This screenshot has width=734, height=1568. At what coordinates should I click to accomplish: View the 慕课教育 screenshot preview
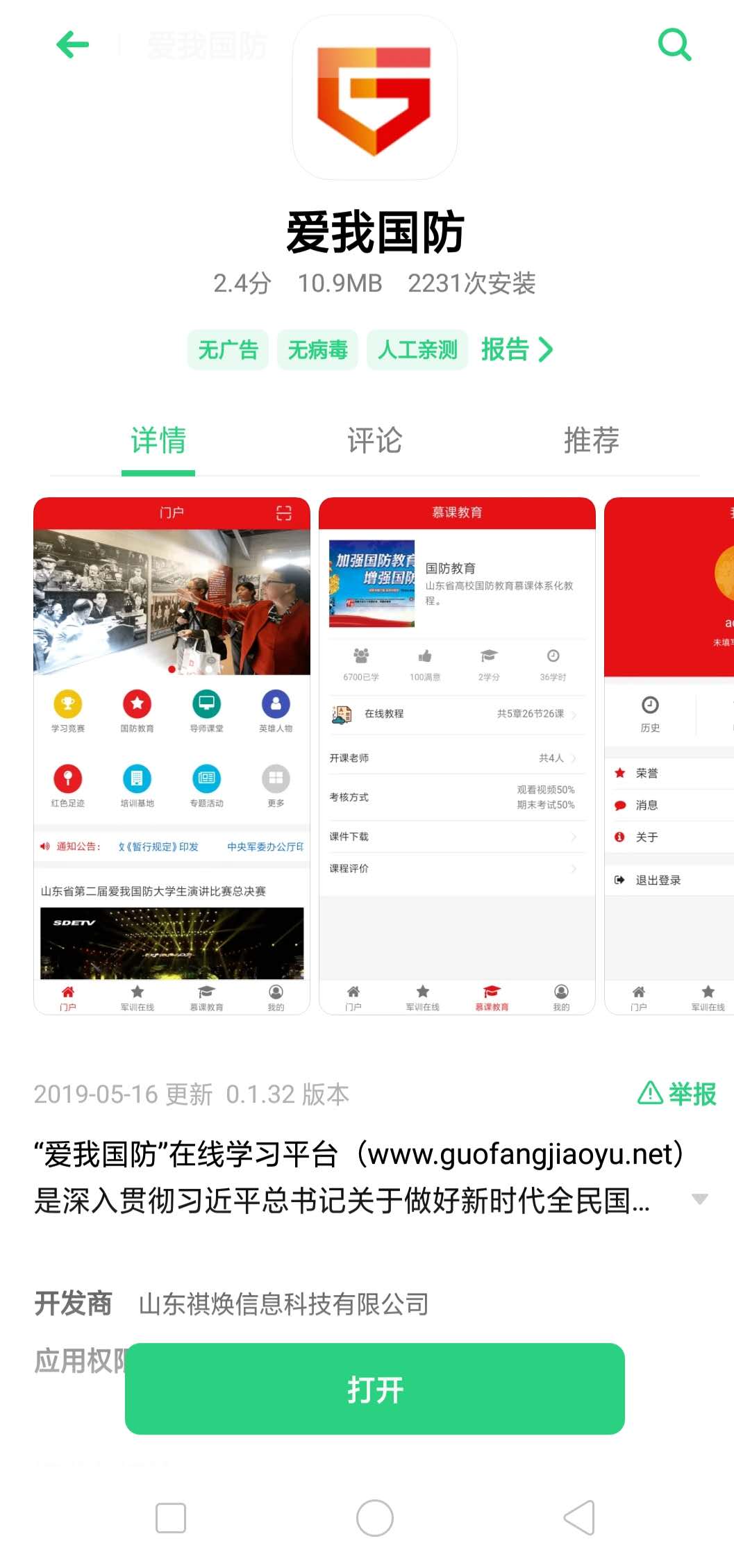tap(457, 756)
